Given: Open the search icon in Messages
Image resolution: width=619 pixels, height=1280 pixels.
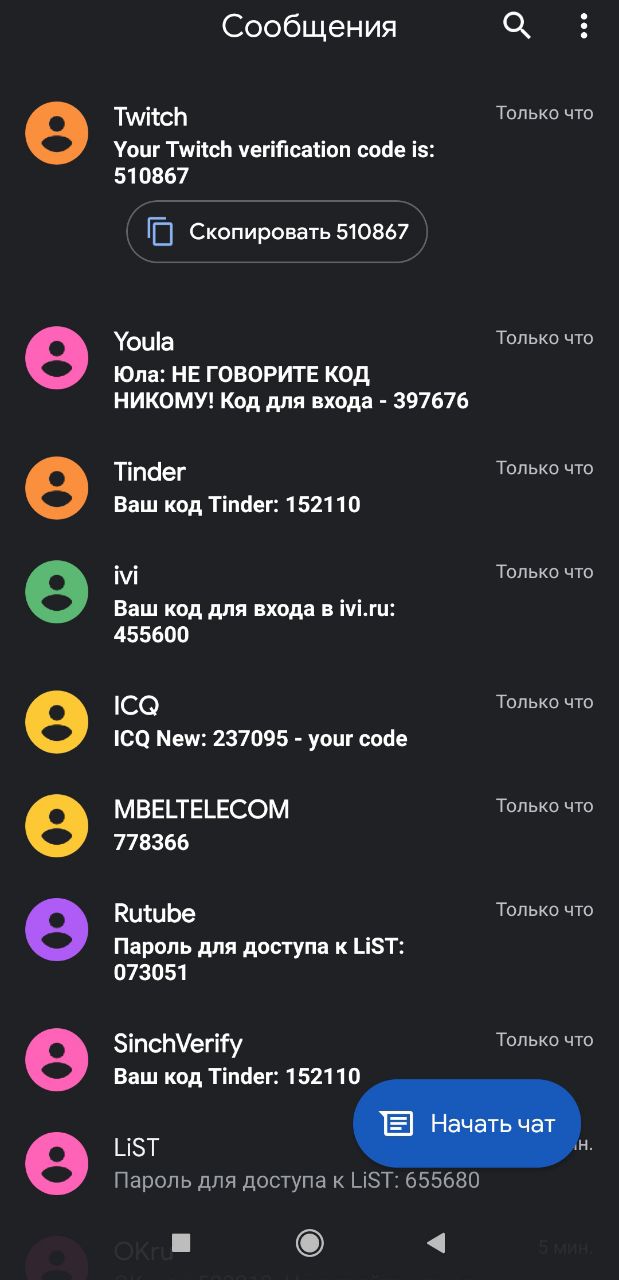Looking at the screenshot, I should 516,26.
